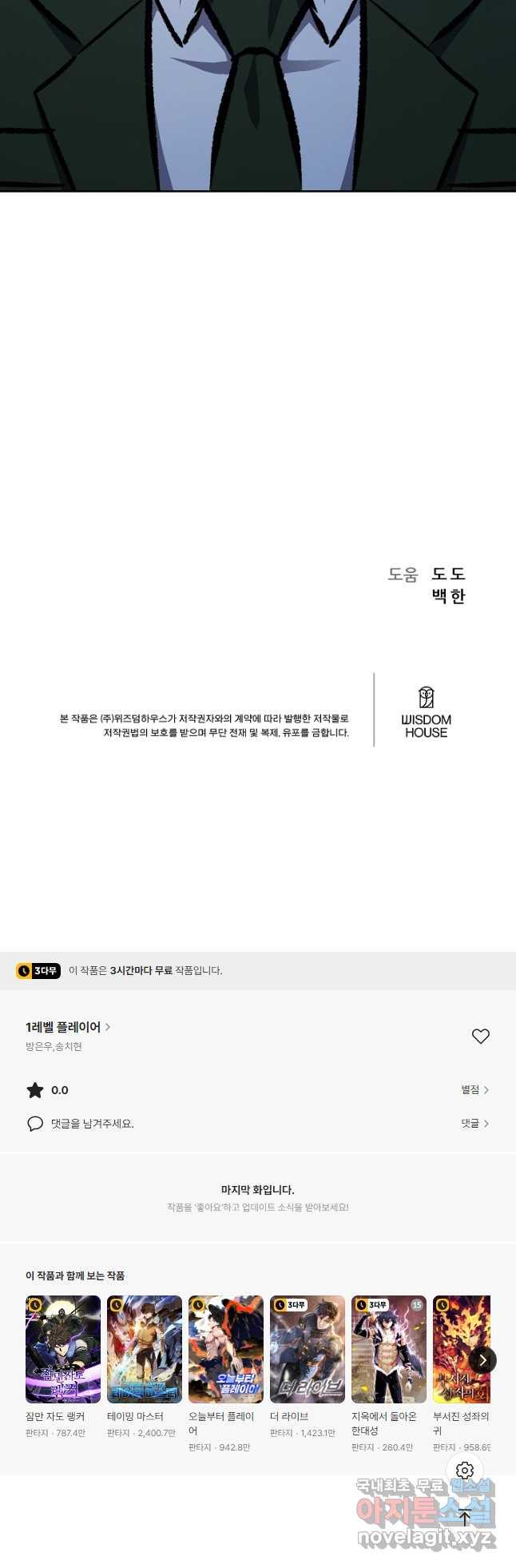Open the 잠만 자도 랭커 recommendation
516x1568 pixels.
pos(63,1350)
